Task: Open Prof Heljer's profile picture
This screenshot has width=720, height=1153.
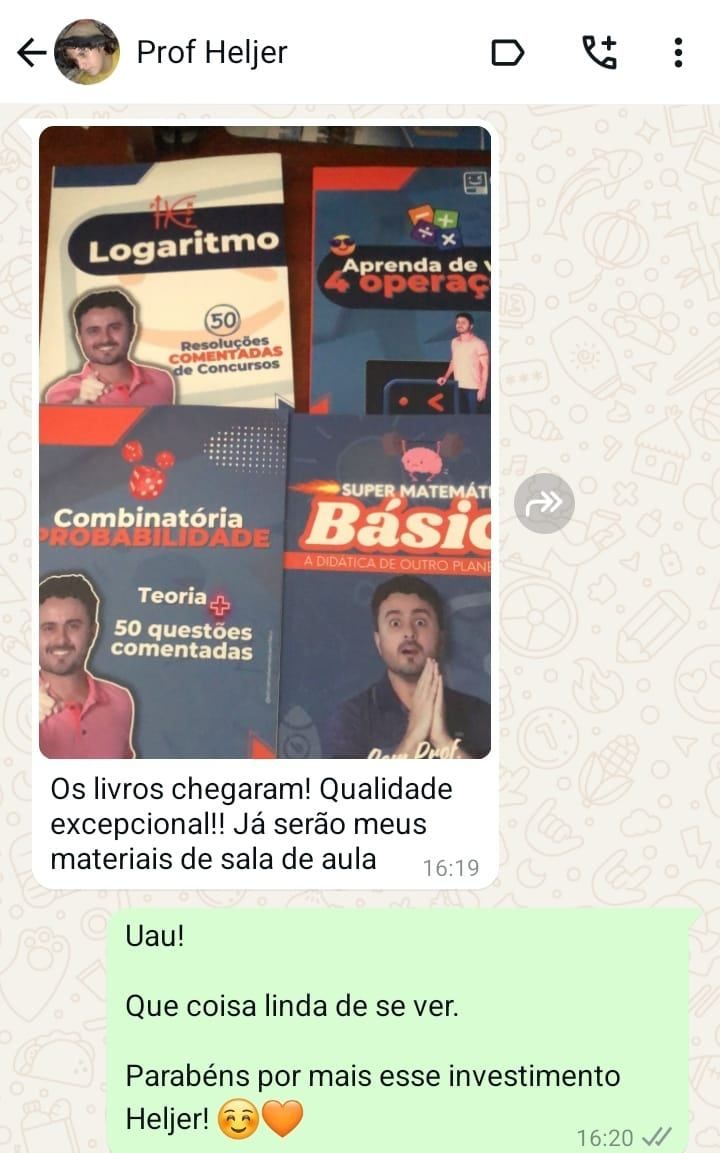Action: tap(87, 52)
